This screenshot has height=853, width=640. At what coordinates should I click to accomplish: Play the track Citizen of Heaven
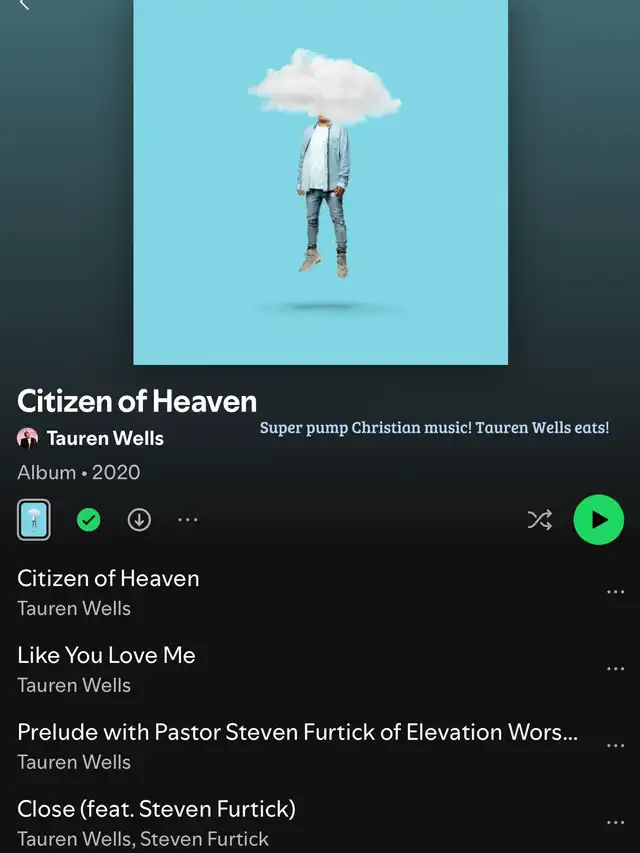[108, 579]
